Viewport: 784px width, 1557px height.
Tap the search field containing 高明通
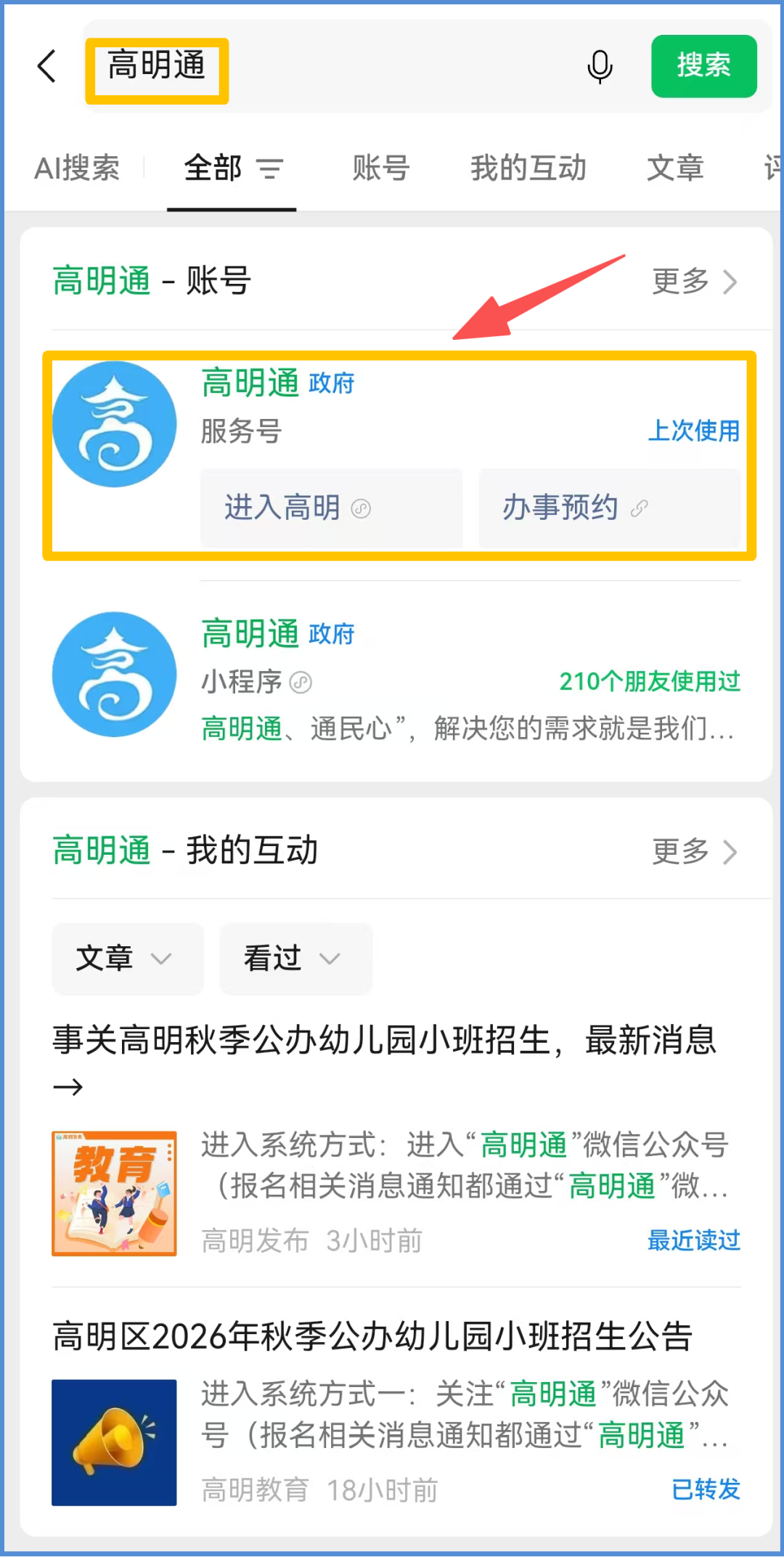334,66
